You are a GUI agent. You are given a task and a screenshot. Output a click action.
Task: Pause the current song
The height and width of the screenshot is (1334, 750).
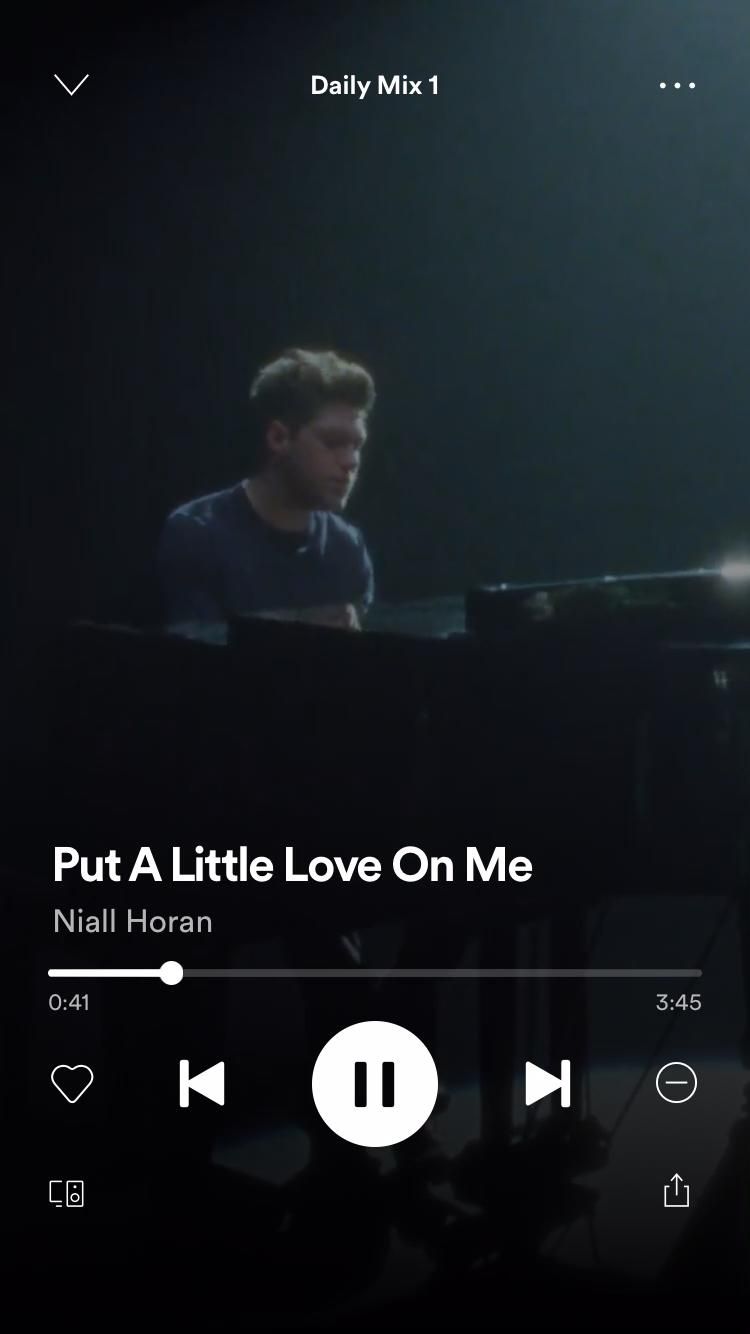pyautogui.click(x=375, y=1084)
